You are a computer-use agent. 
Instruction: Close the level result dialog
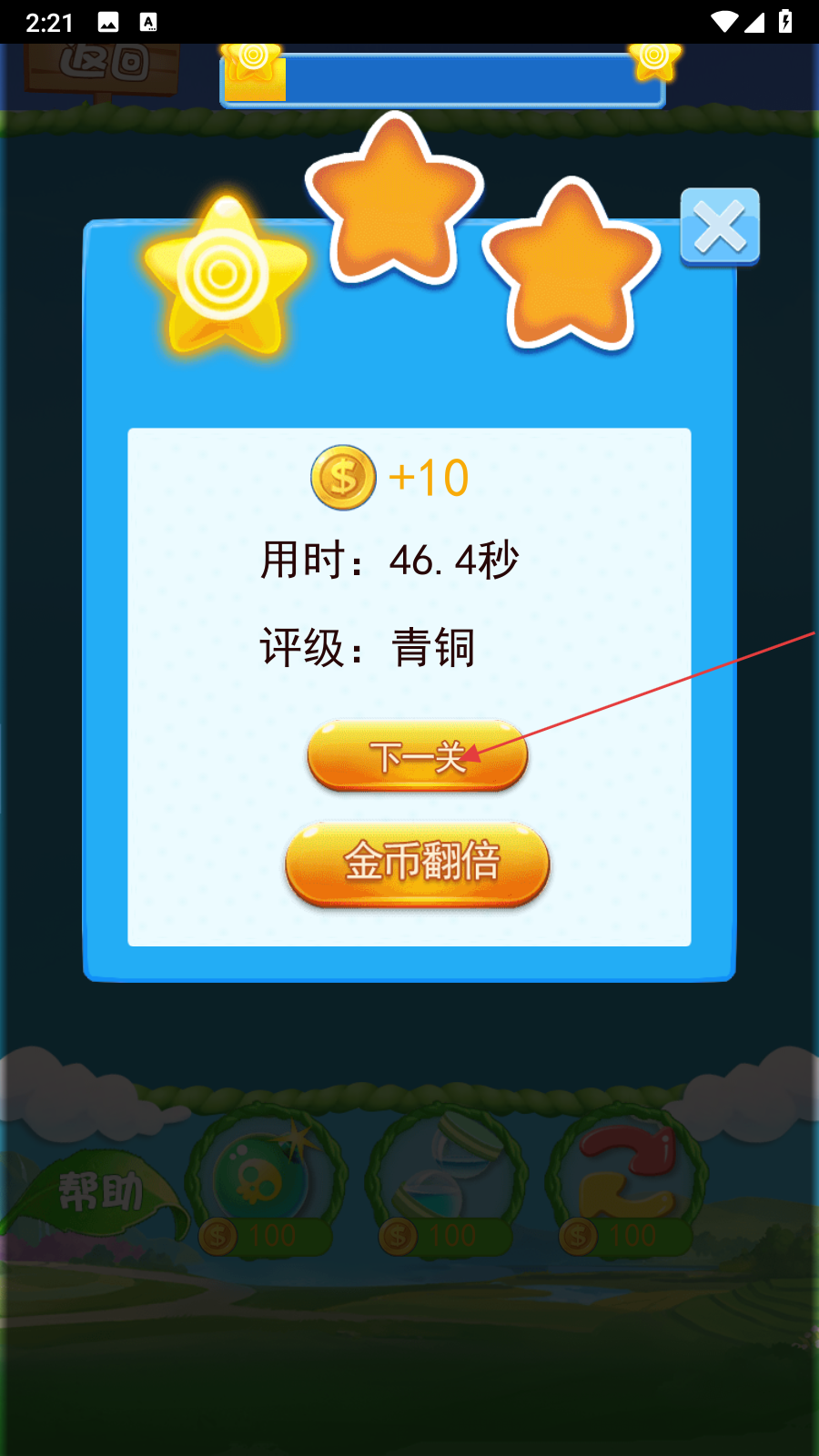pos(720,227)
